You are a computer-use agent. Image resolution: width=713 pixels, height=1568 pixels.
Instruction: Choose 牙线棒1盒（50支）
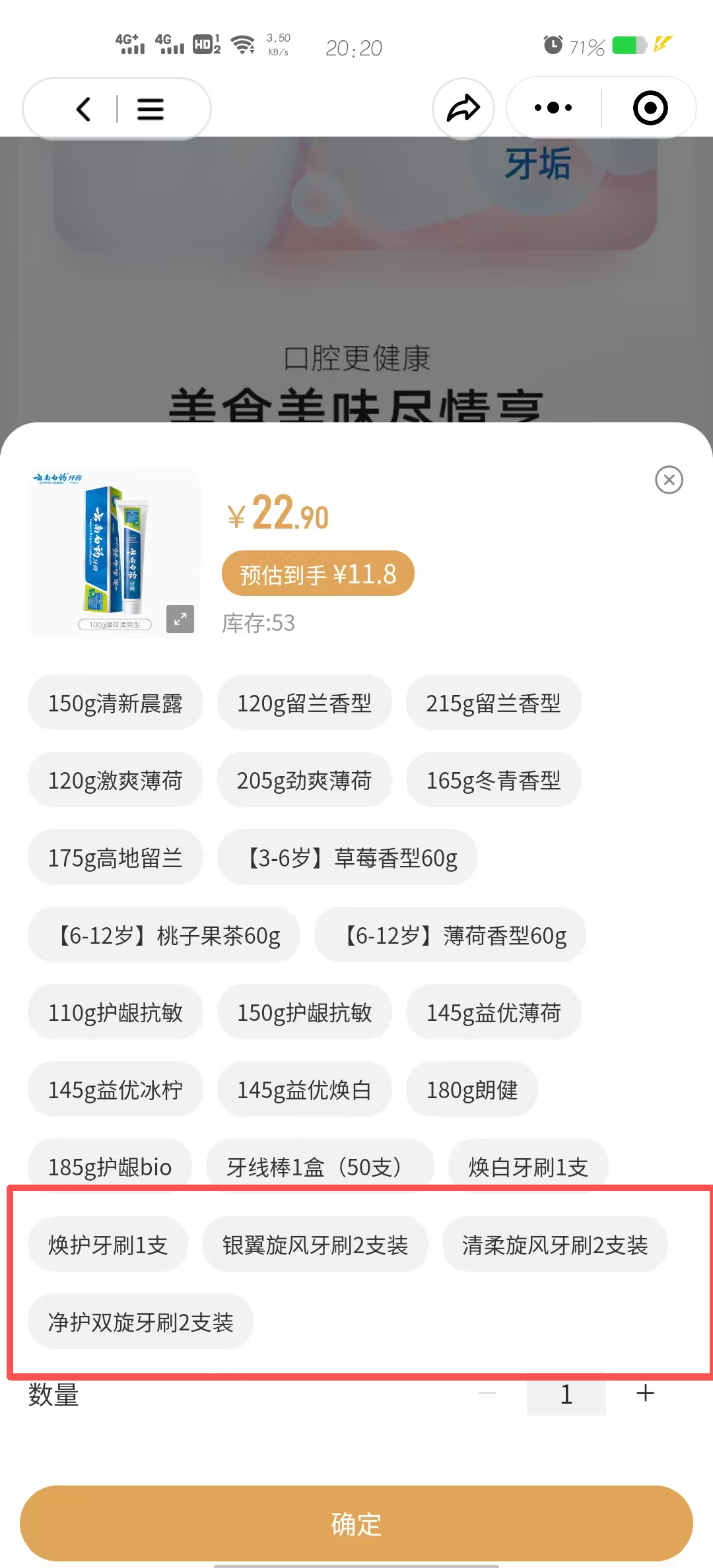[x=320, y=1167]
